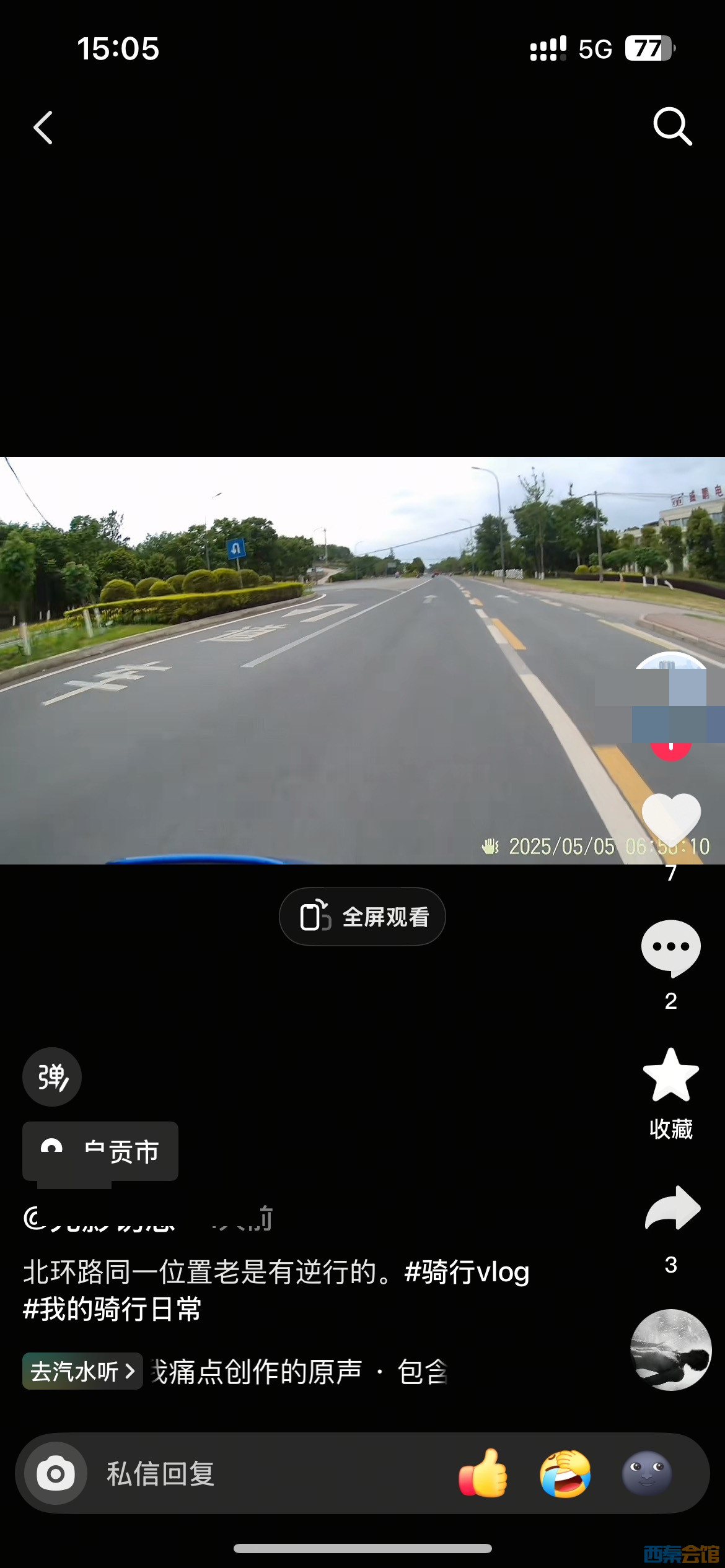Screen dimensions: 725x1568
Task: Send the moon face emoji reaction
Action: click(x=647, y=1473)
